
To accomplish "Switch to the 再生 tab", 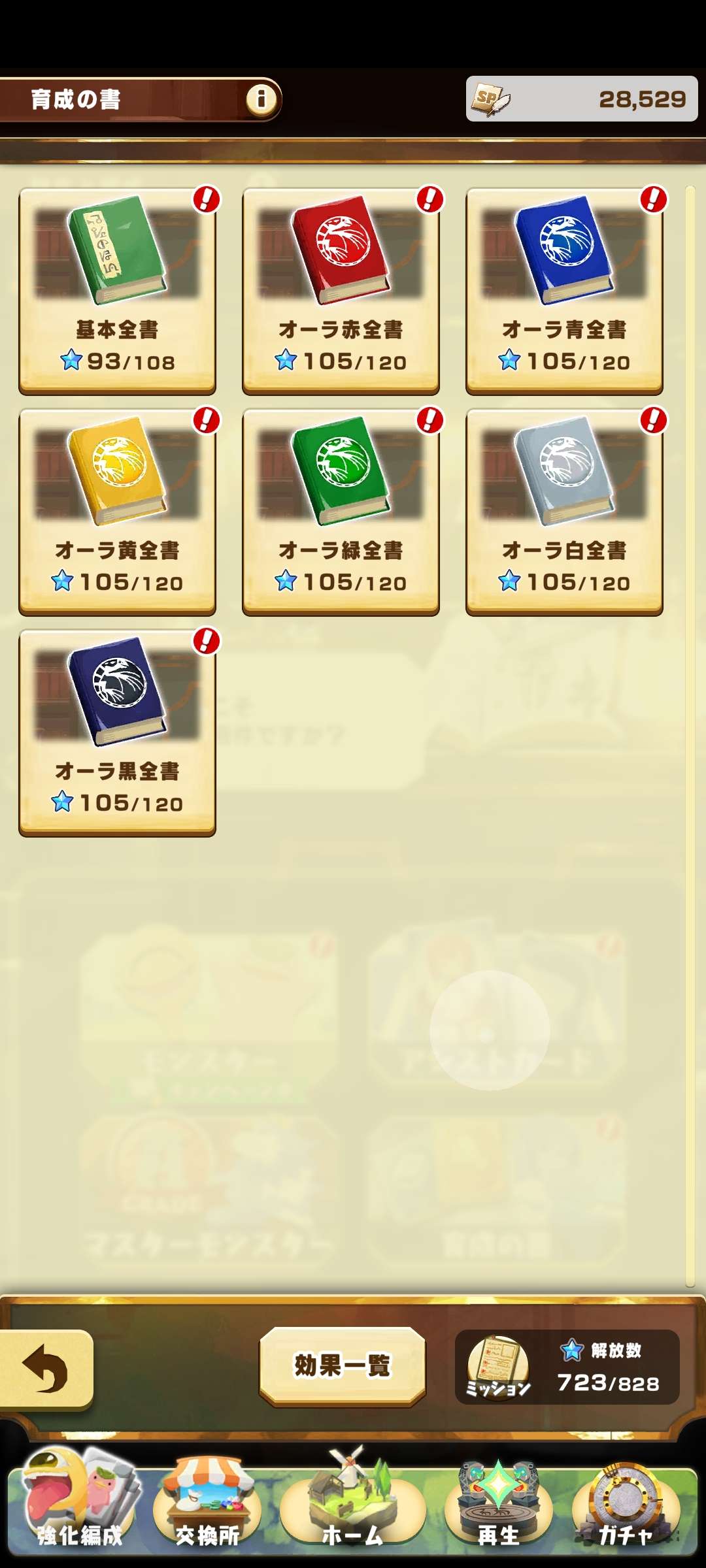I will 498,1509.
